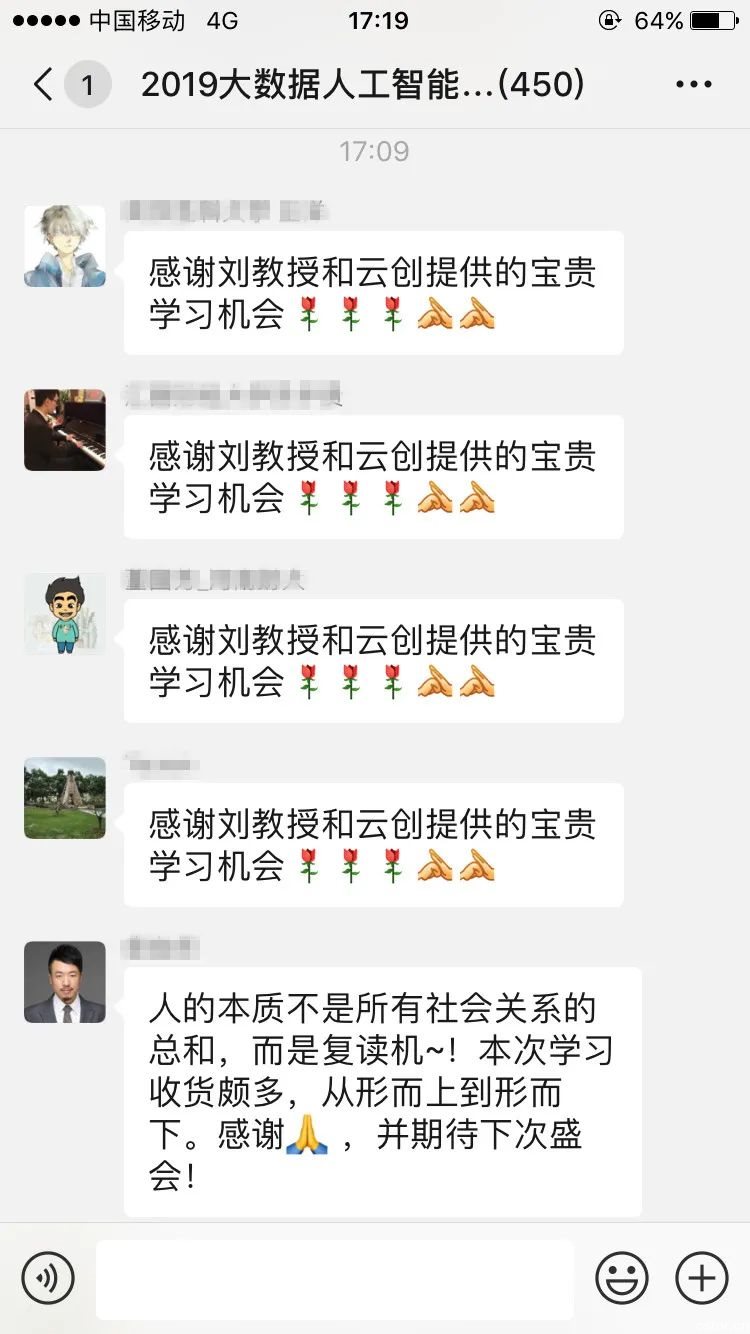Tap the unread count badge showing 1

(88, 84)
